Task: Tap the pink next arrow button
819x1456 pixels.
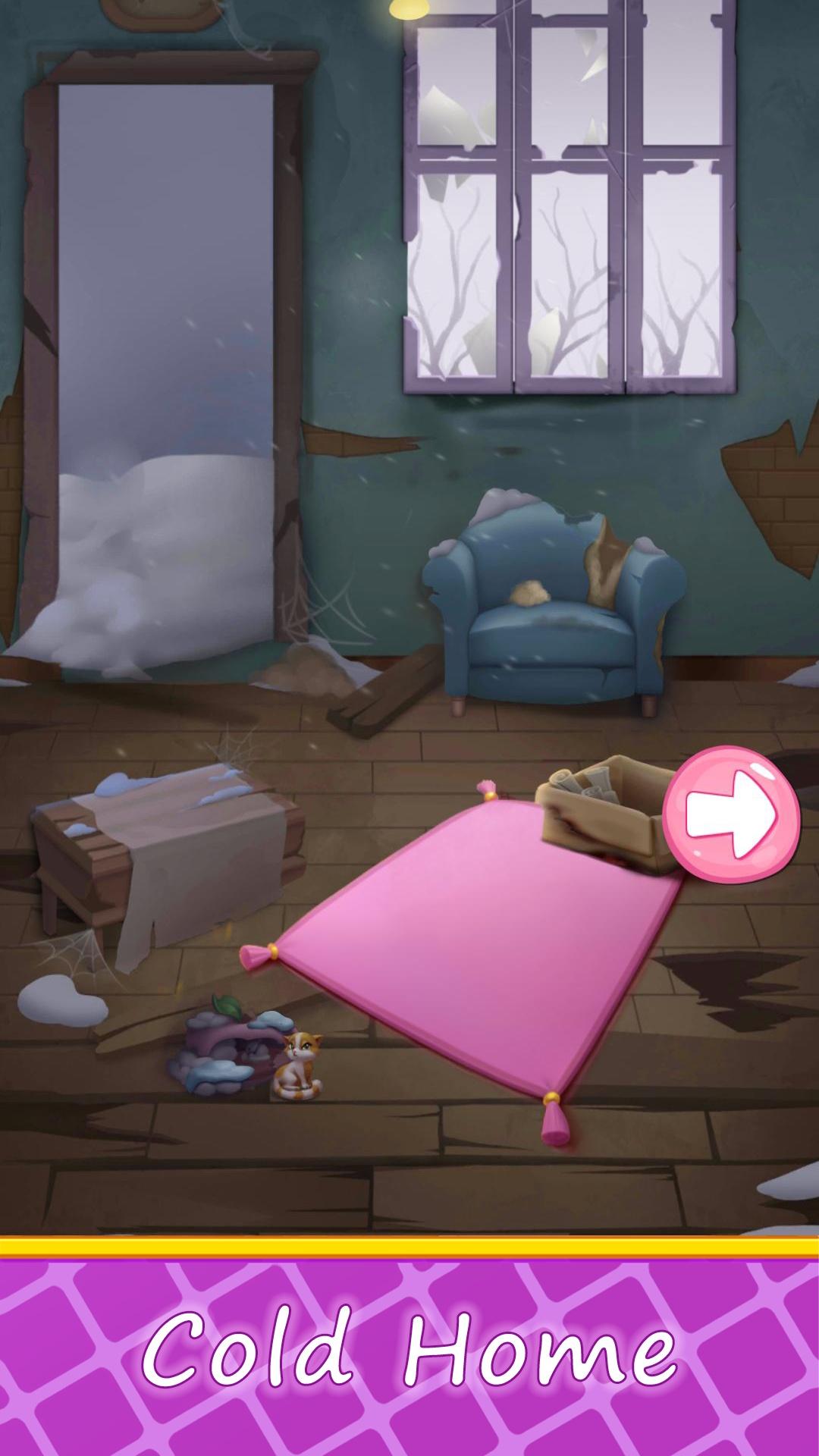Action: (732, 814)
